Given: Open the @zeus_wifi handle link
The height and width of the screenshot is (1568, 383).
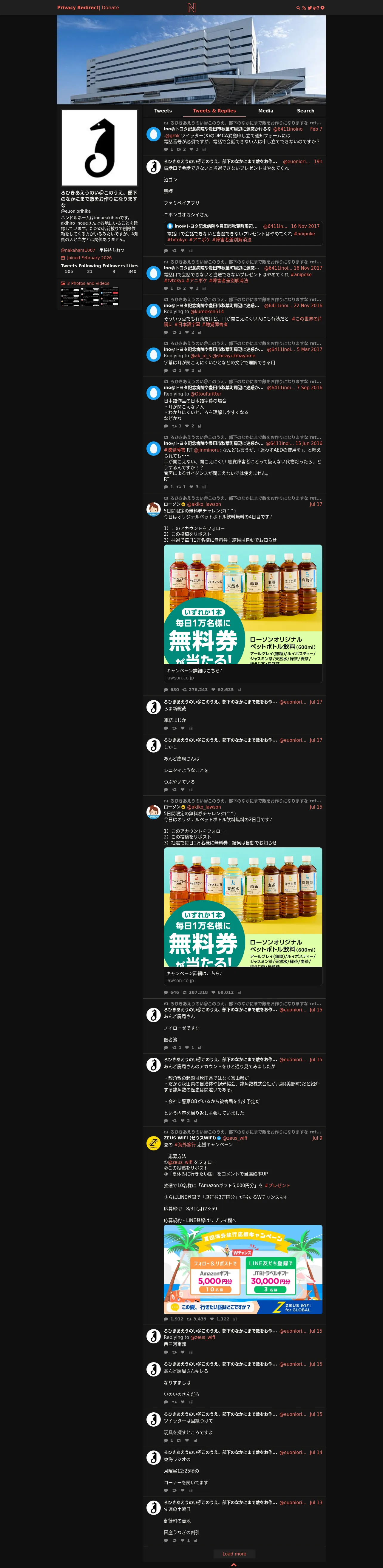Looking at the screenshot, I should 234,1138.
